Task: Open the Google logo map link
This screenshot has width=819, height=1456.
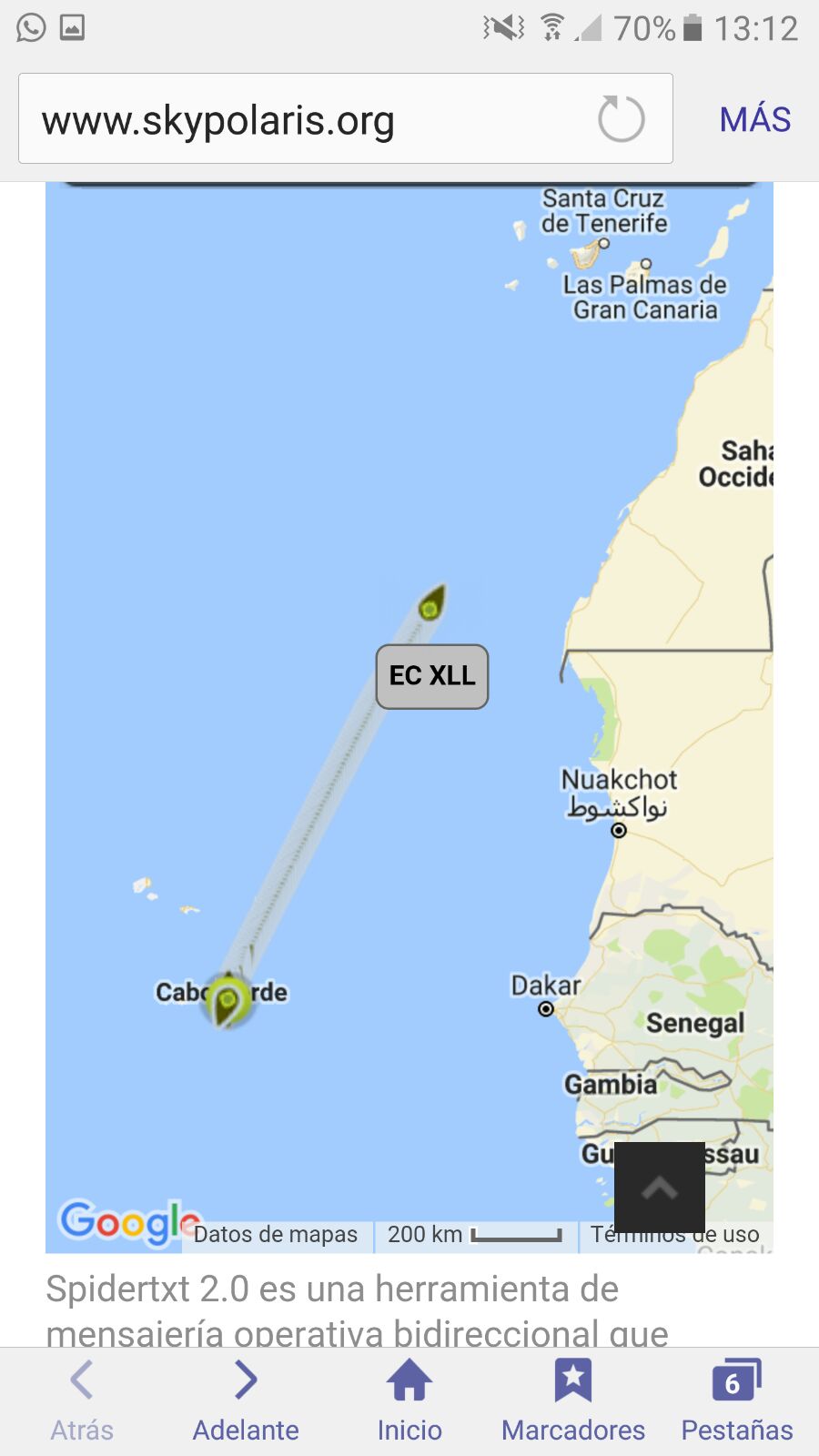Action: (128, 1222)
